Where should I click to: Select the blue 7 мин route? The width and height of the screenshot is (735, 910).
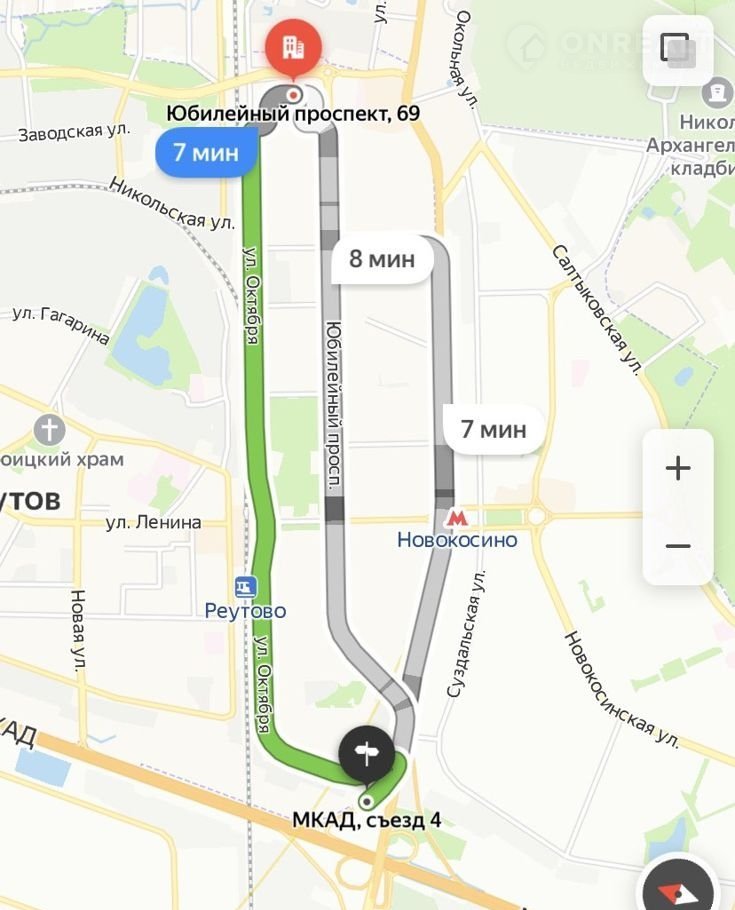(x=206, y=154)
